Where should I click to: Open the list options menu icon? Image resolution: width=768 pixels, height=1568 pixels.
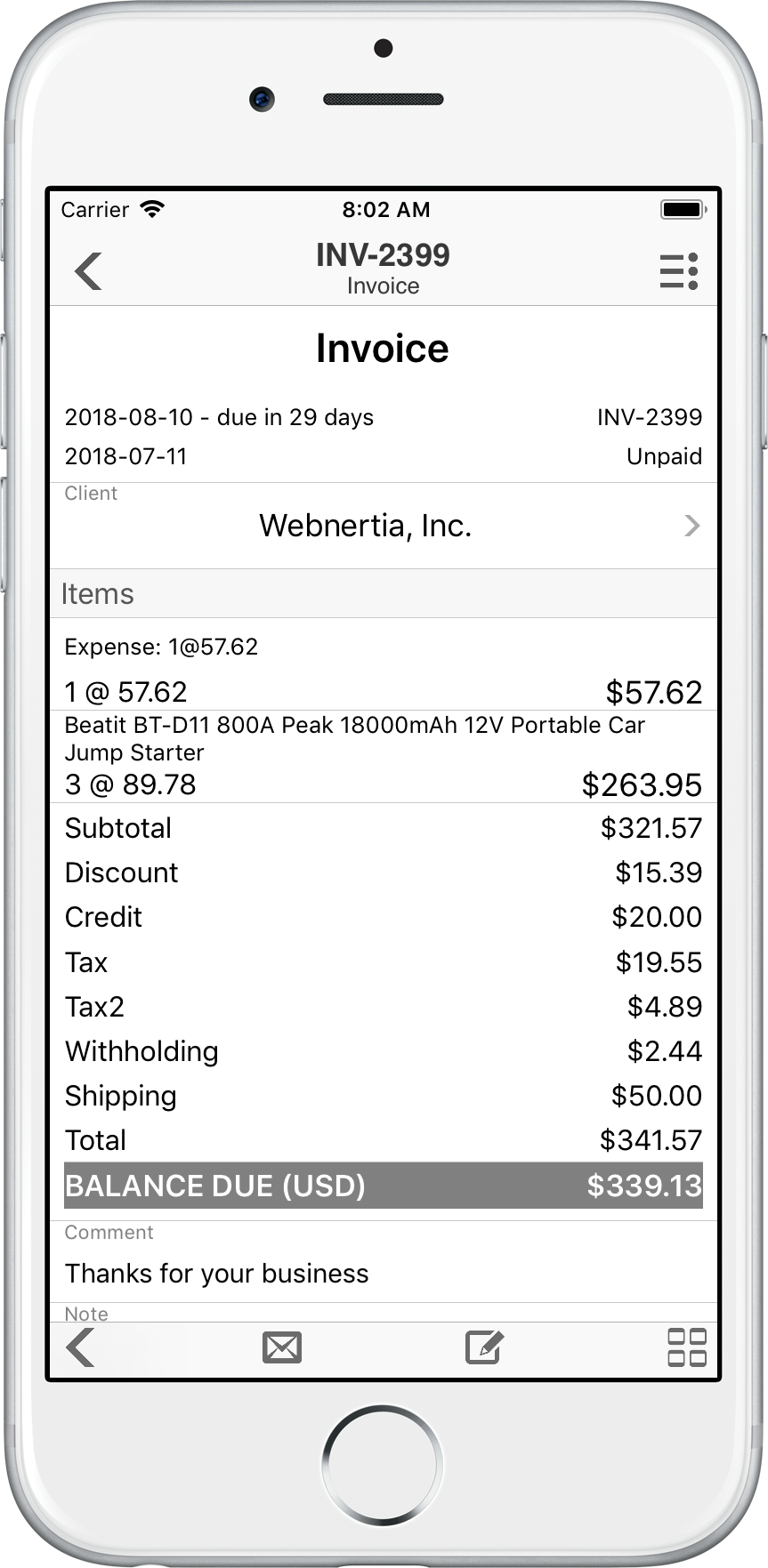tap(678, 271)
